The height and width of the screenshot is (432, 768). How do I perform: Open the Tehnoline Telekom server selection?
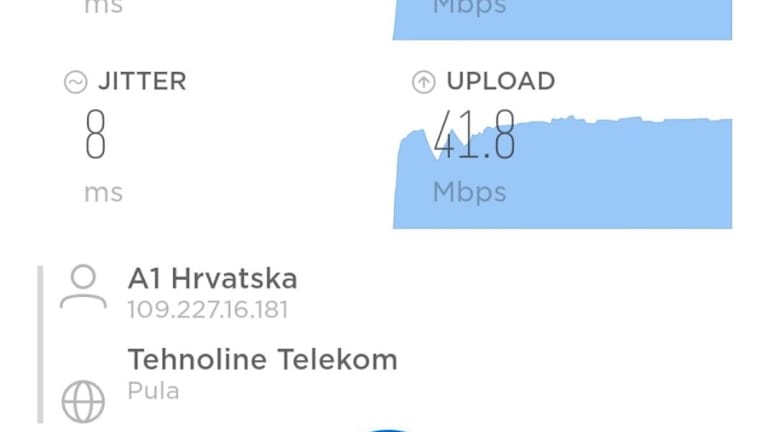click(x=262, y=360)
